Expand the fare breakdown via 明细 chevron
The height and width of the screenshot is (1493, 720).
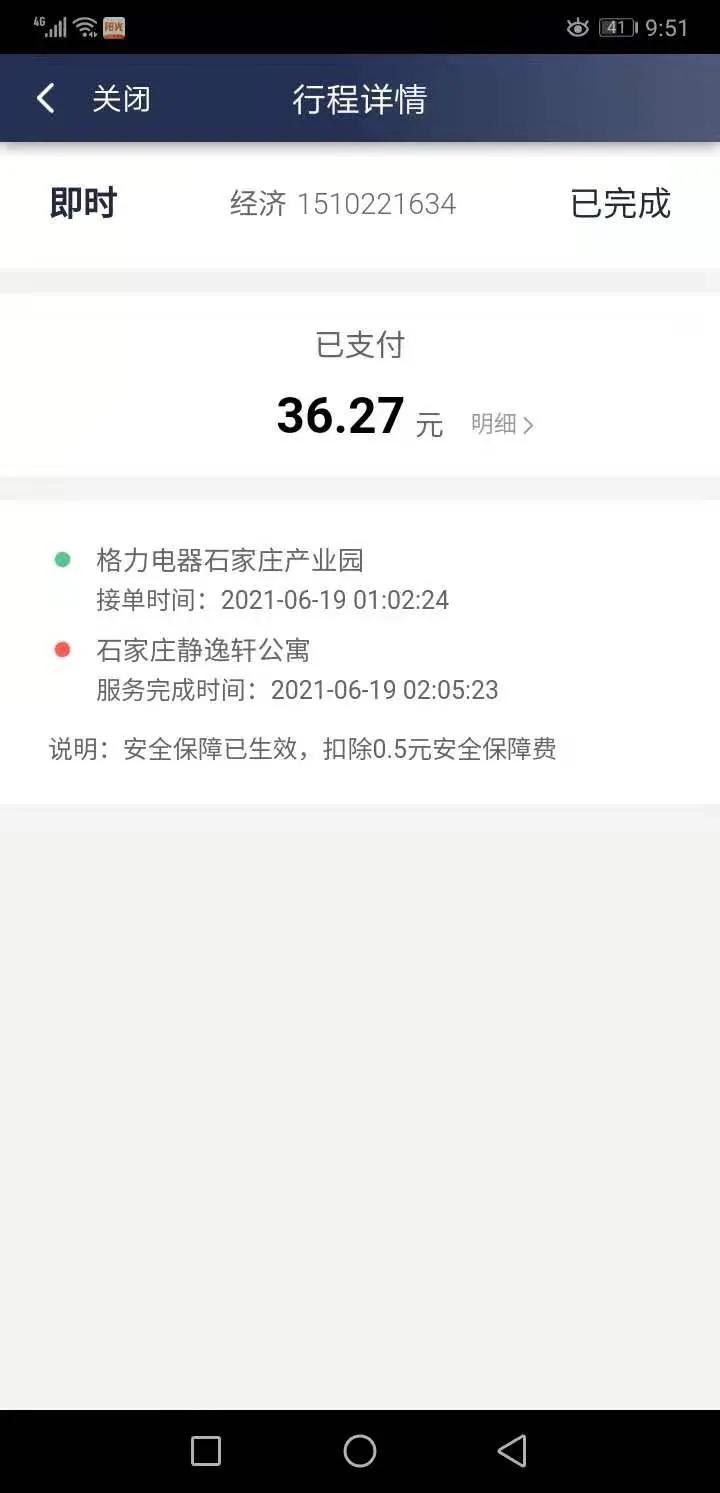[x=529, y=424]
